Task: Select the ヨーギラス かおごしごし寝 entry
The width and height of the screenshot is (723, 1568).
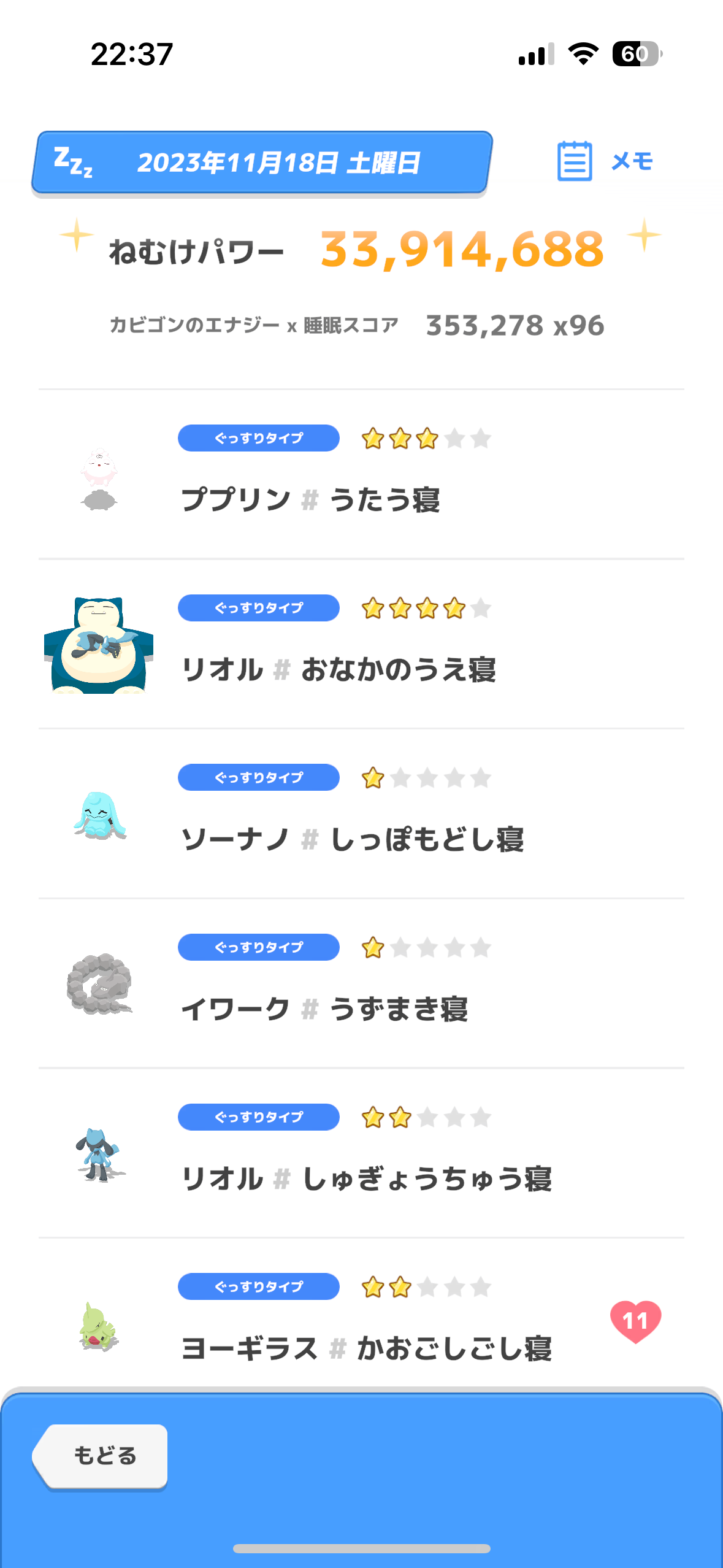Action: pos(361,1313)
